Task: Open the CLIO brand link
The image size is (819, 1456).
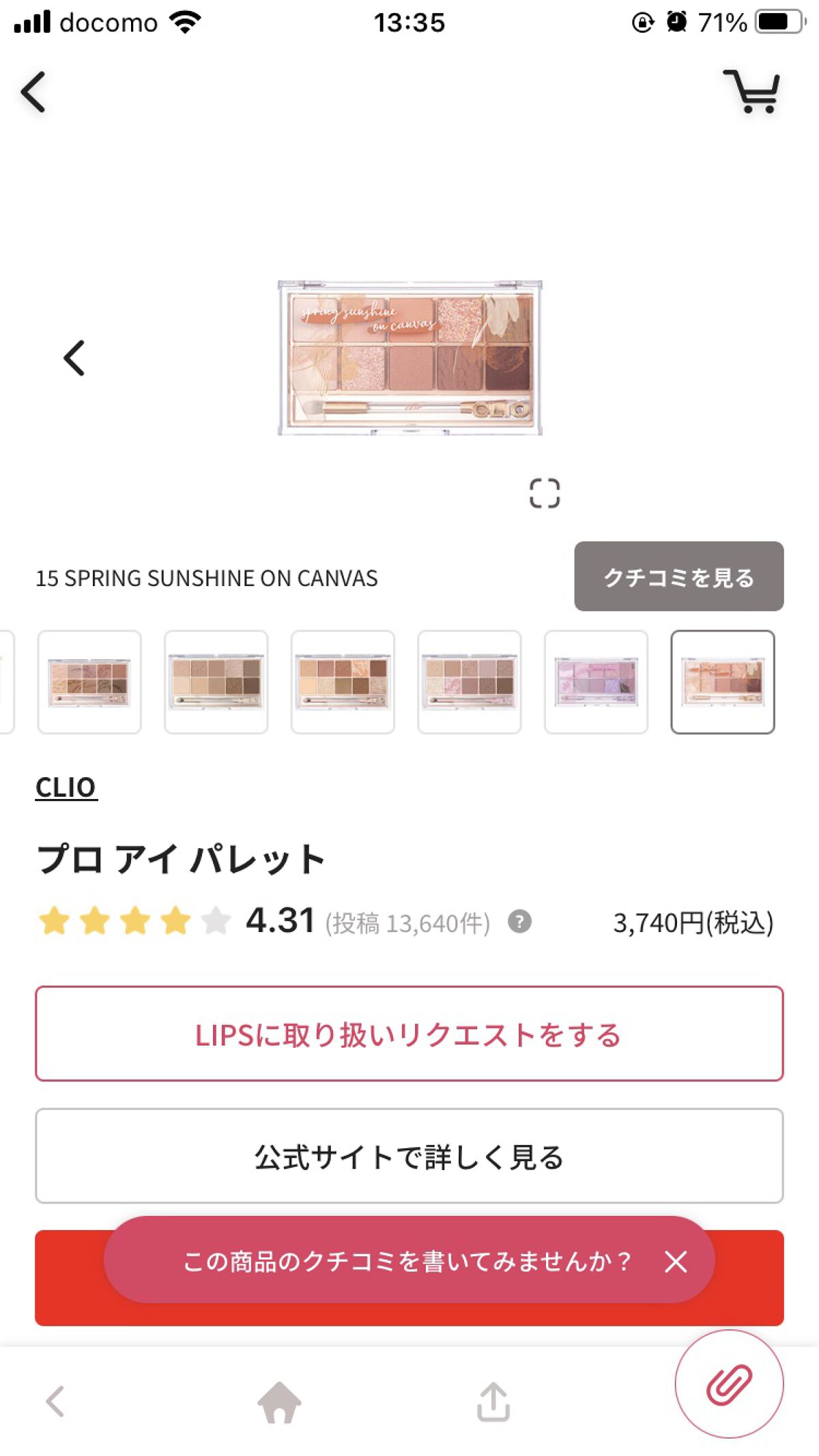Action: (66, 787)
